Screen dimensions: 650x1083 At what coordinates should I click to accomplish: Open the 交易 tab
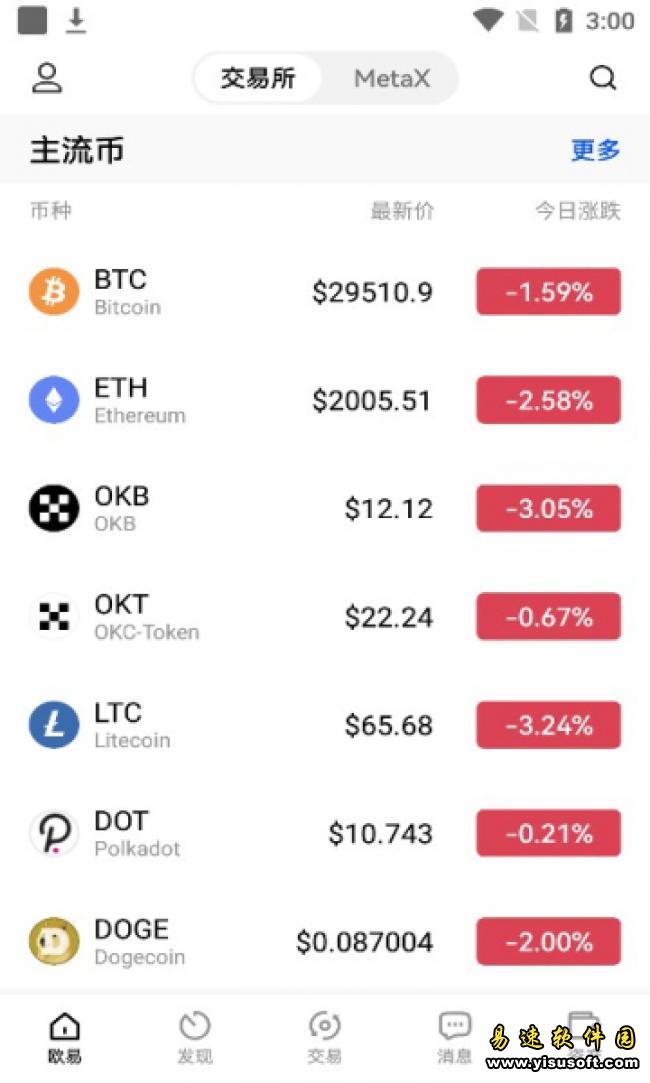point(324,1037)
